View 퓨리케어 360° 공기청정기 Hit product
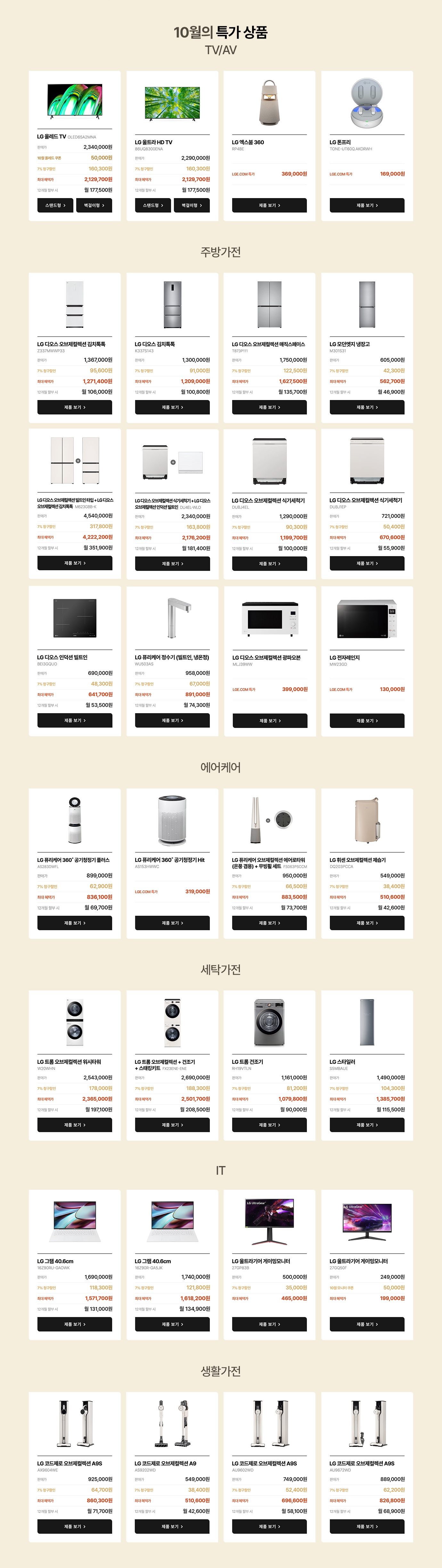442x1568 pixels. pos(172,923)
